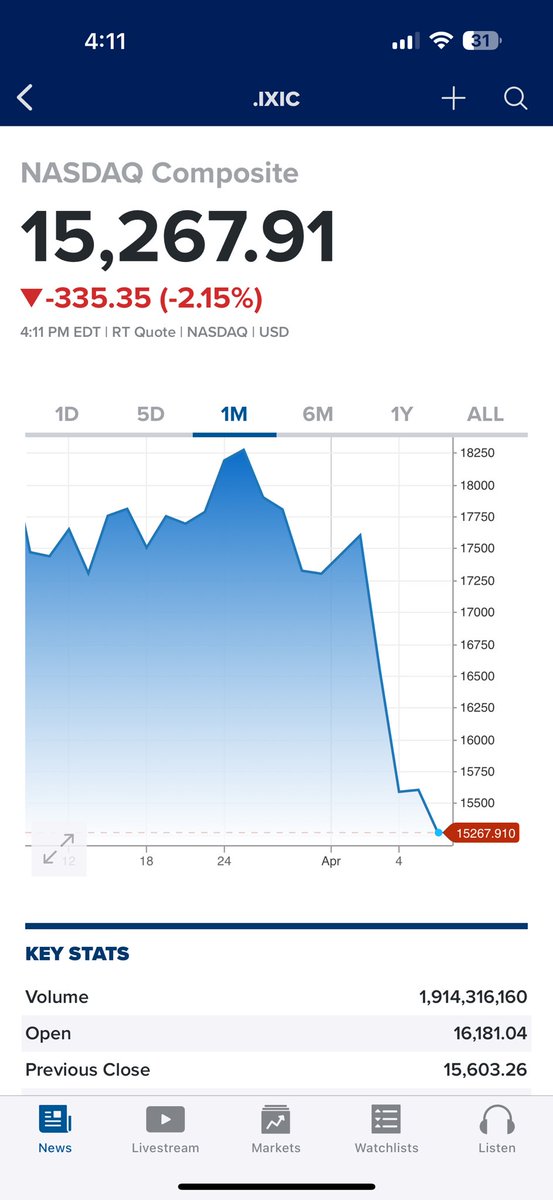Add .IXIC to watchlist with plus icon

pyautogui.click(x=454, y=98)
